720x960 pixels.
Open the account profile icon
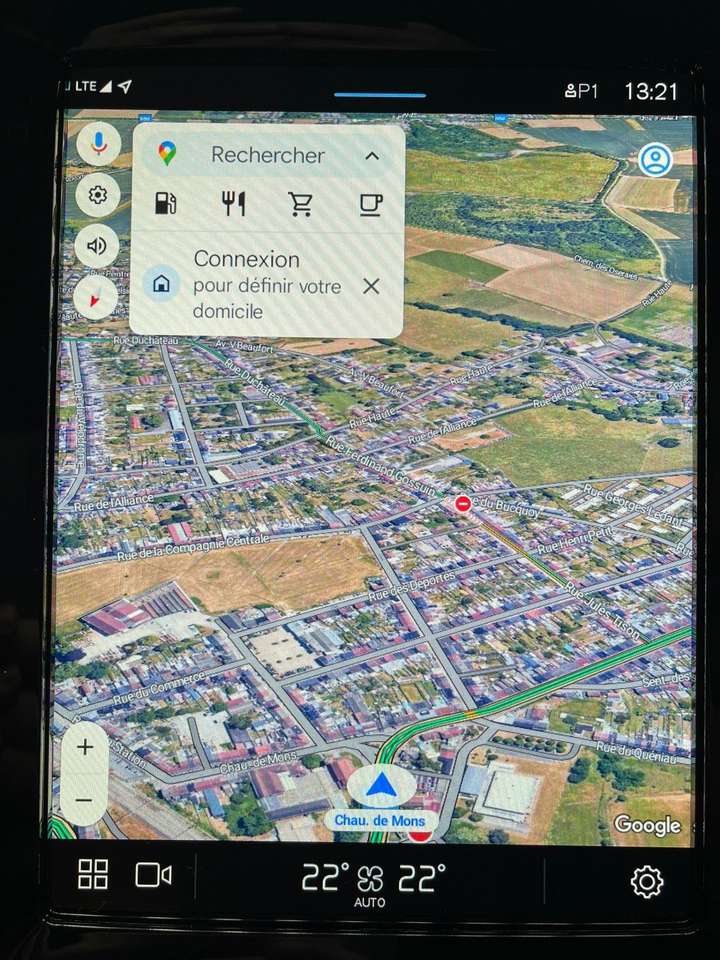click(x=655, y=159)
